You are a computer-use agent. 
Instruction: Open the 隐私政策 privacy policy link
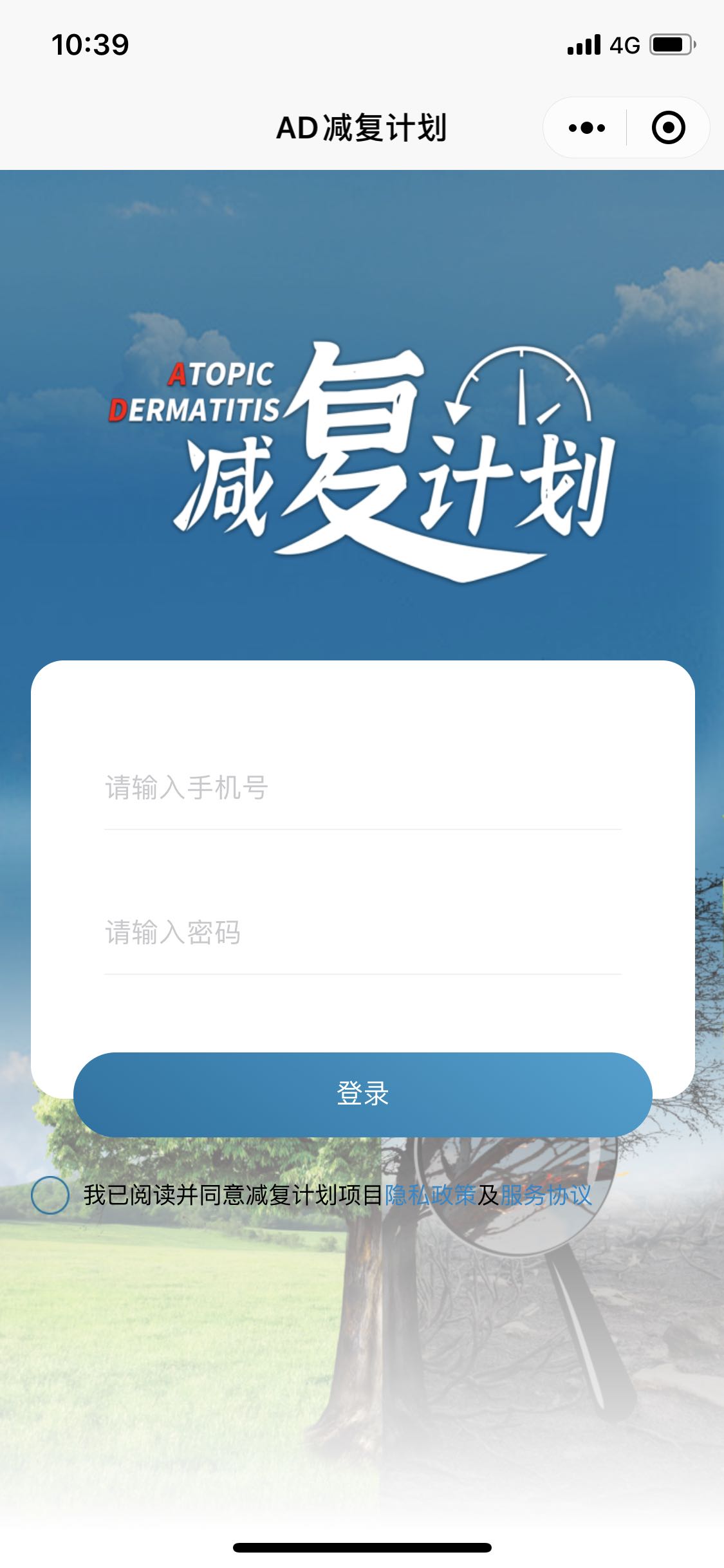click(430, 1195)
